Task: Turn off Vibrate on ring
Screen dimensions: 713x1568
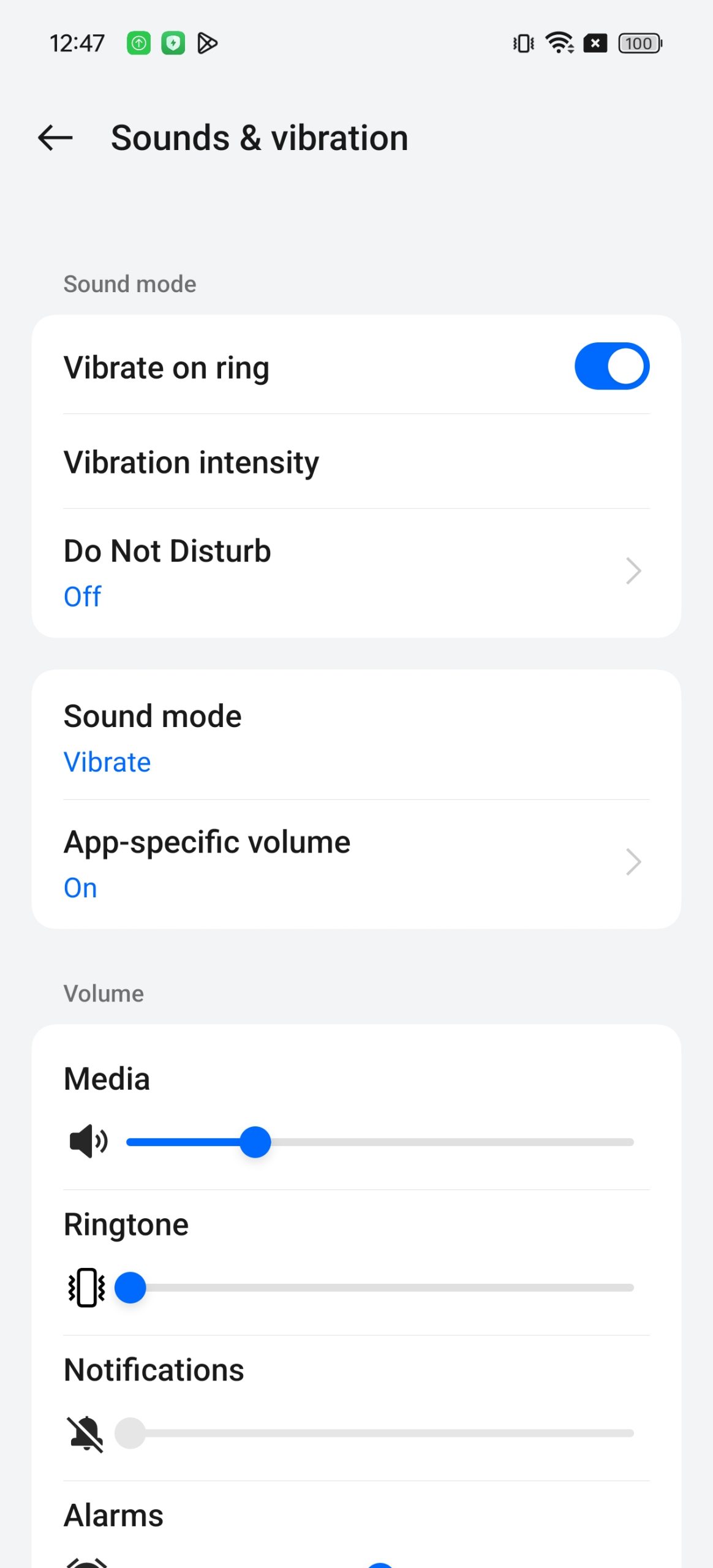Action: [x=611, y=366]
